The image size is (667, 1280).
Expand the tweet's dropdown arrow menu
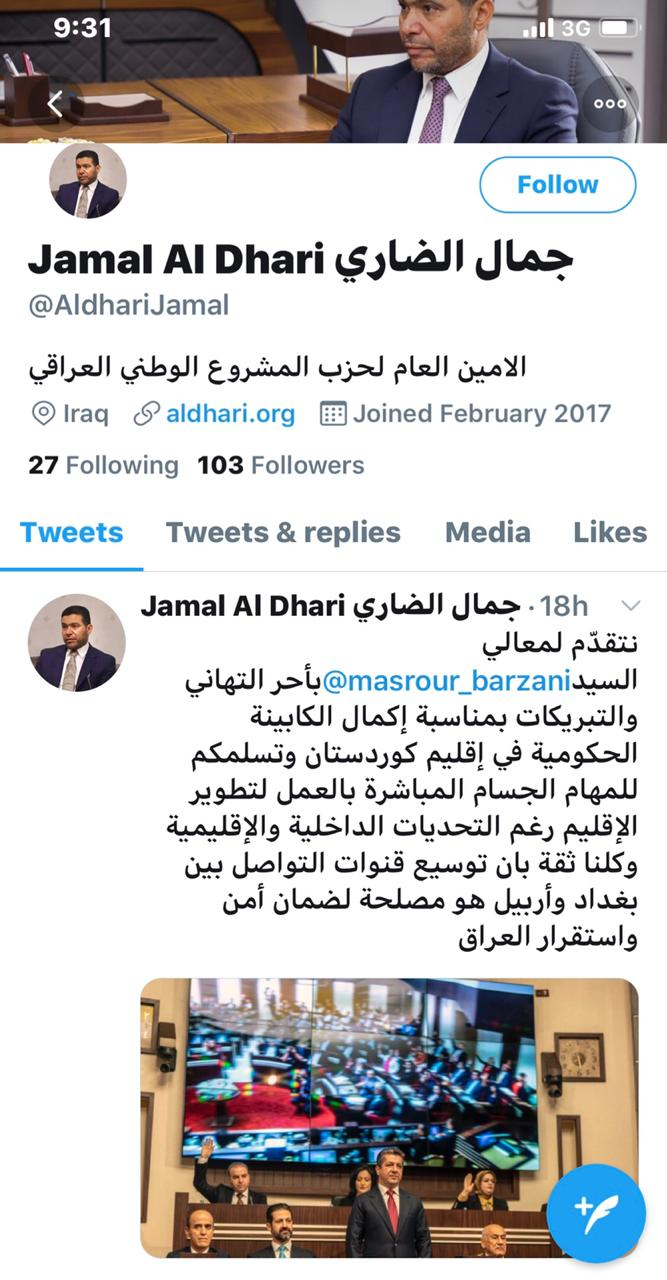coord(631,605)
